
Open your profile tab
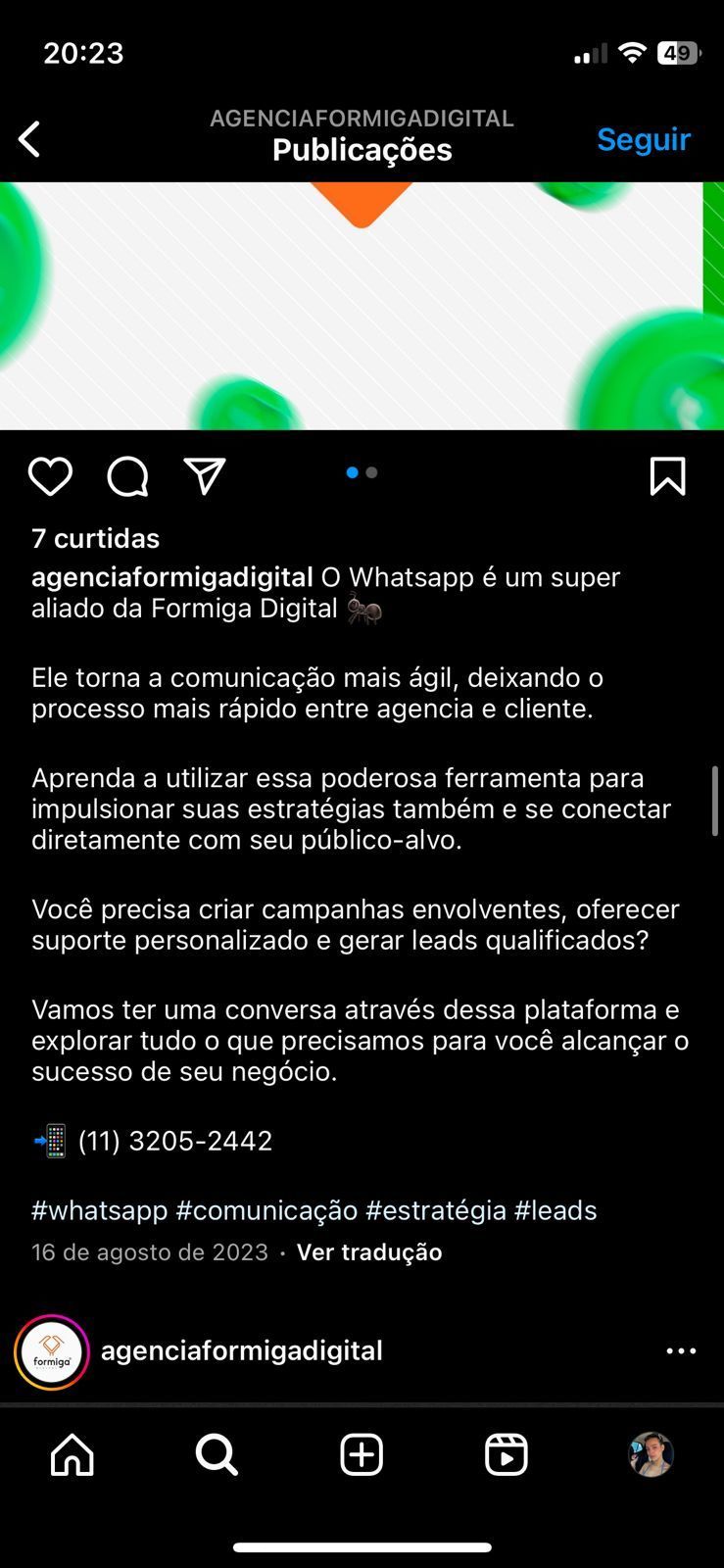click(x=651, y=1454)
